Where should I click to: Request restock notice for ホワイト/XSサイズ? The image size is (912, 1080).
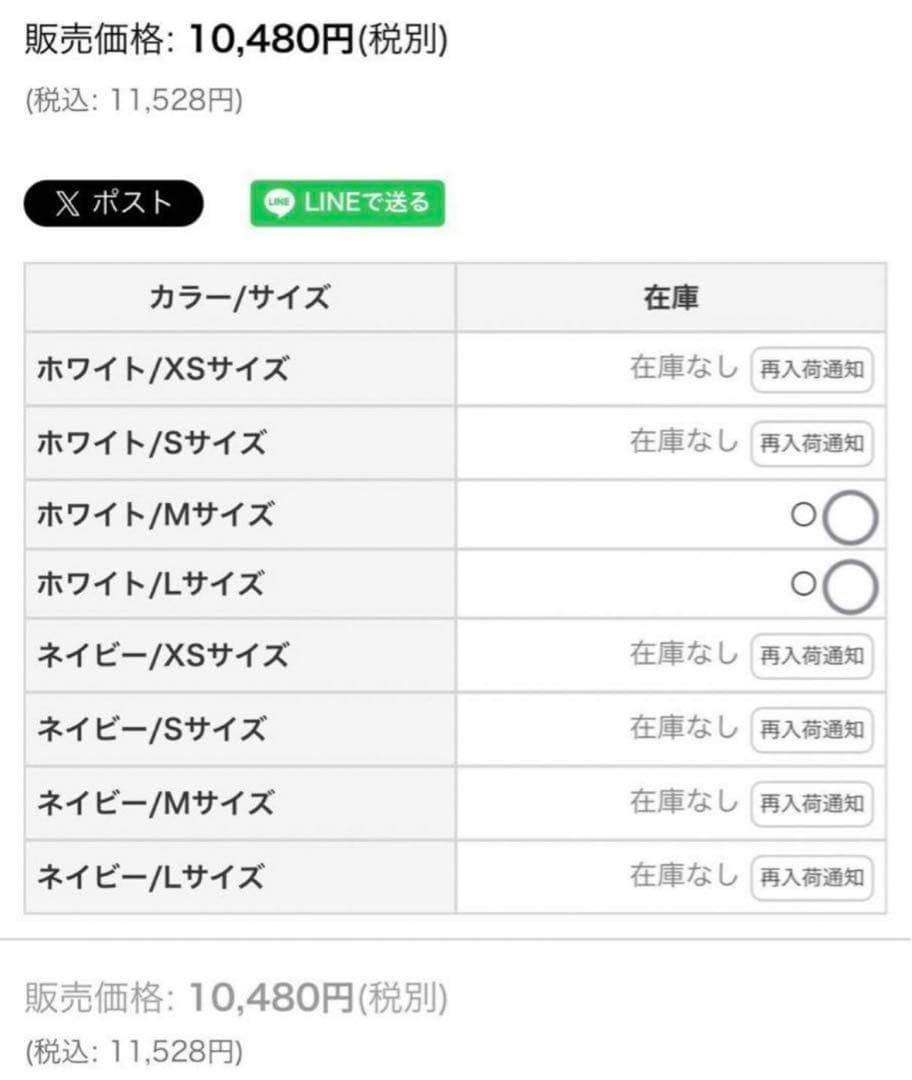(812, 370)
